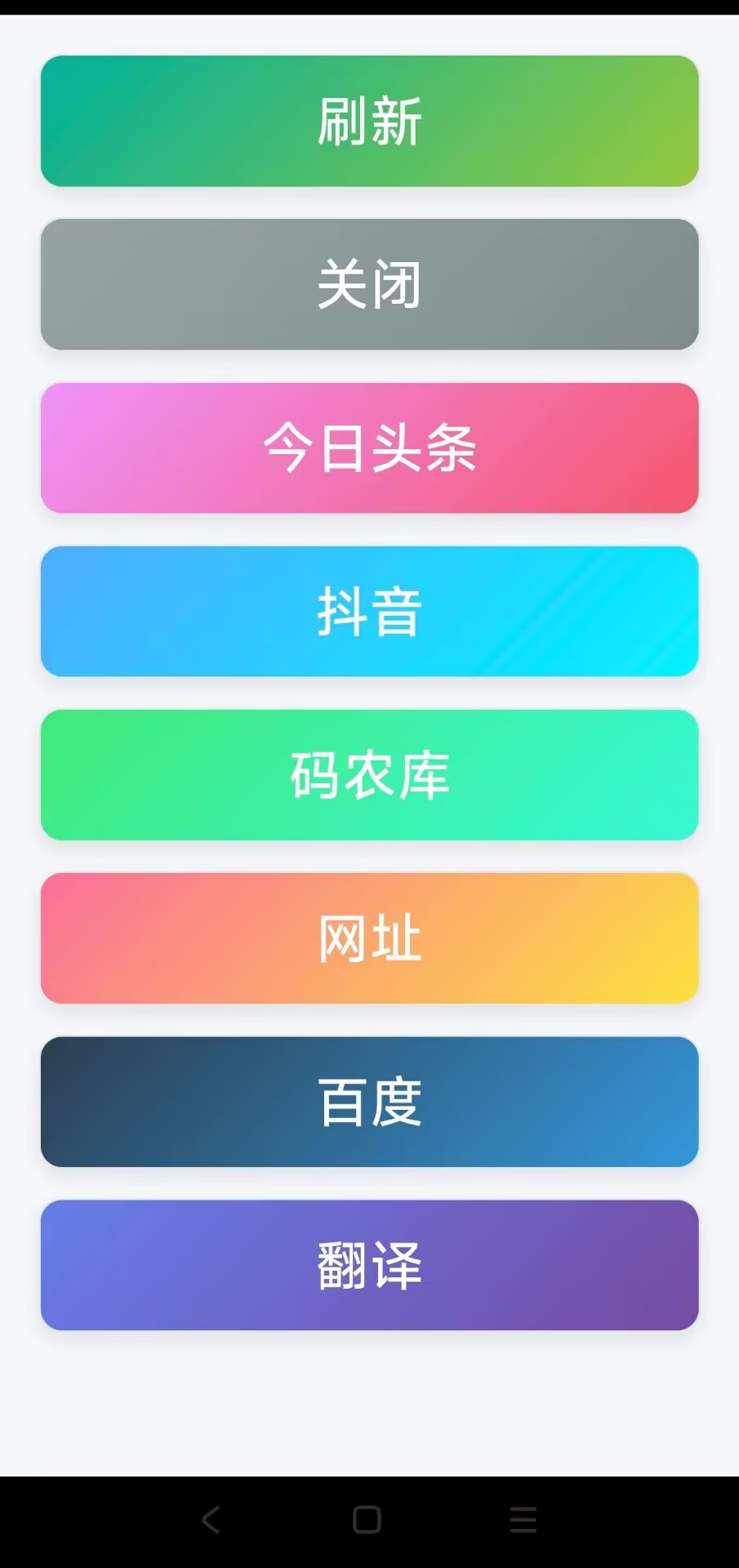
Task: Open 百度
Action: [369, 1101]
